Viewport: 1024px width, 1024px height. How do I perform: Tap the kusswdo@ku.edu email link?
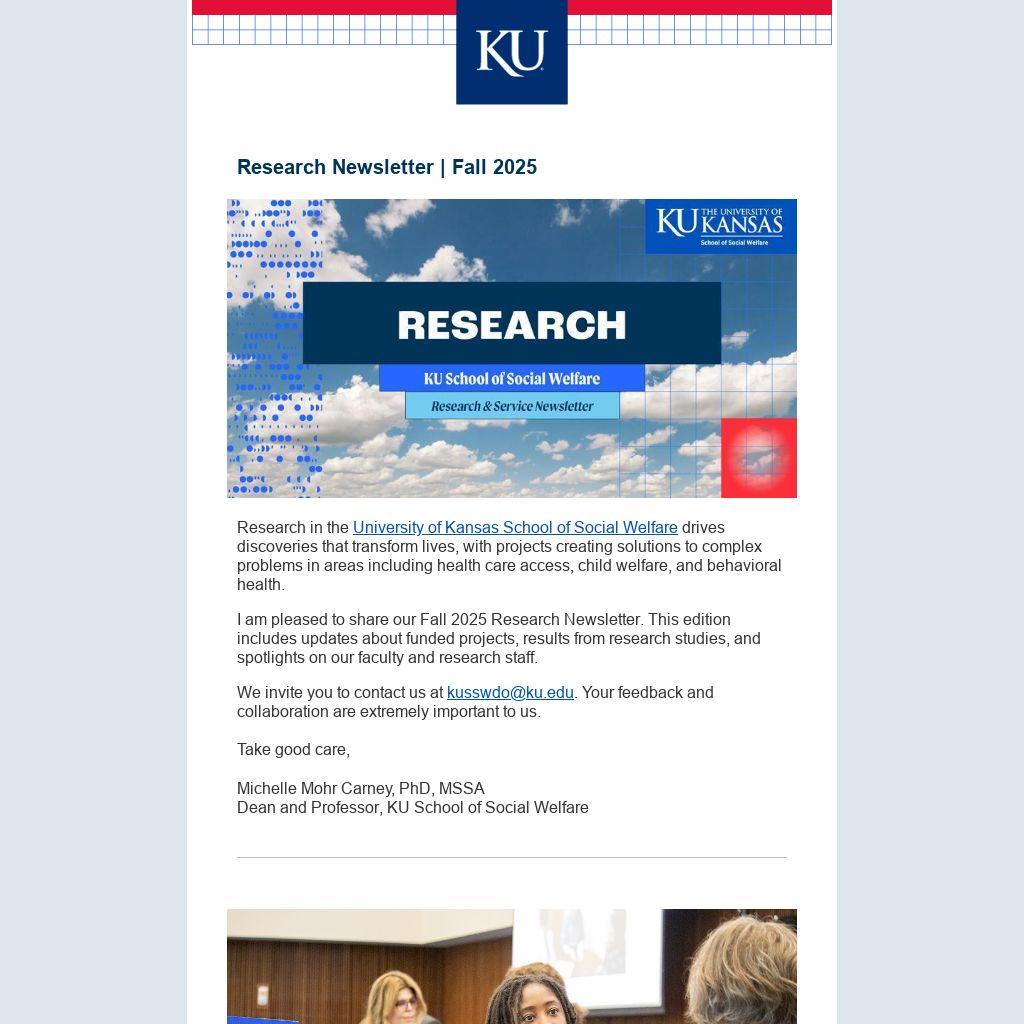pyautogui.click(x=510, y=692)
